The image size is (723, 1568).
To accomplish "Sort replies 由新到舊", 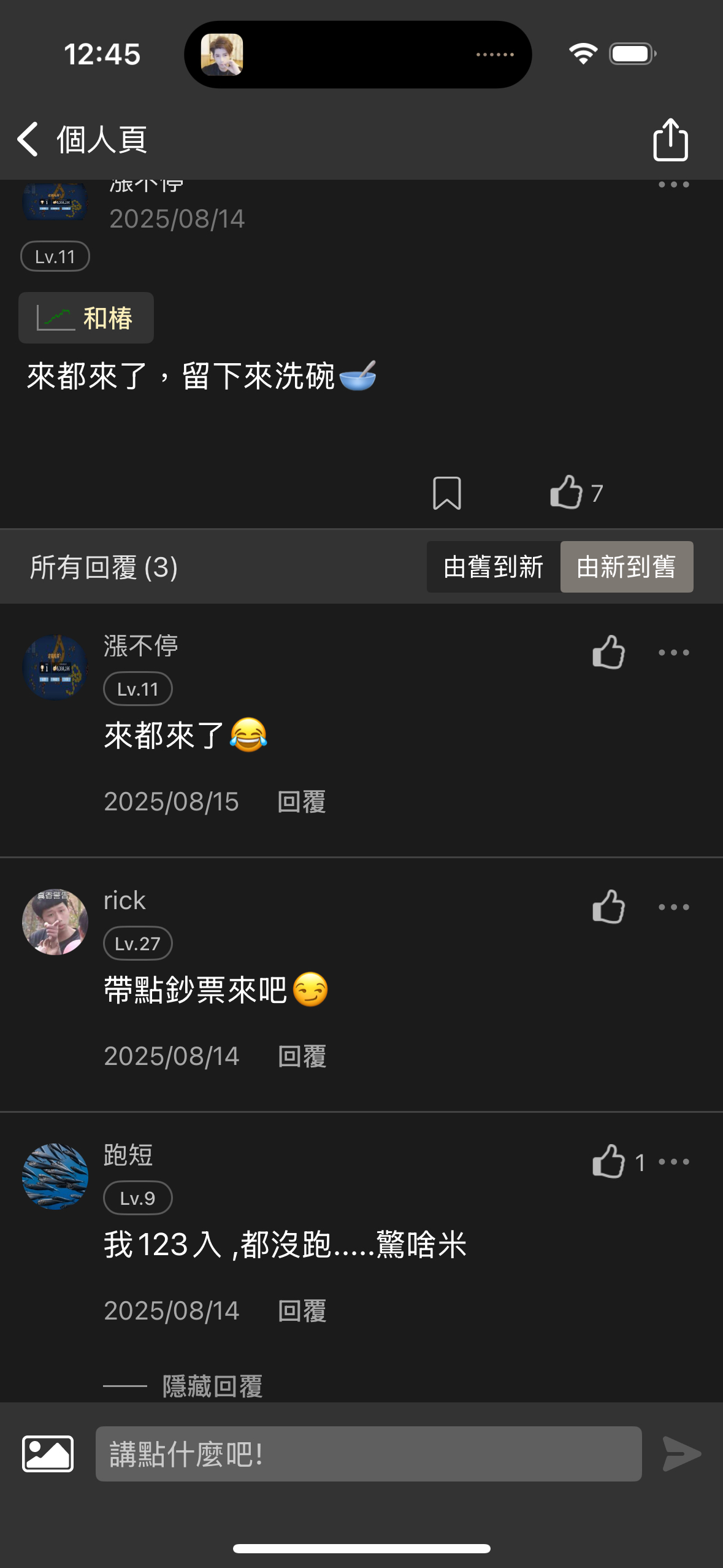I will [626, 567].
